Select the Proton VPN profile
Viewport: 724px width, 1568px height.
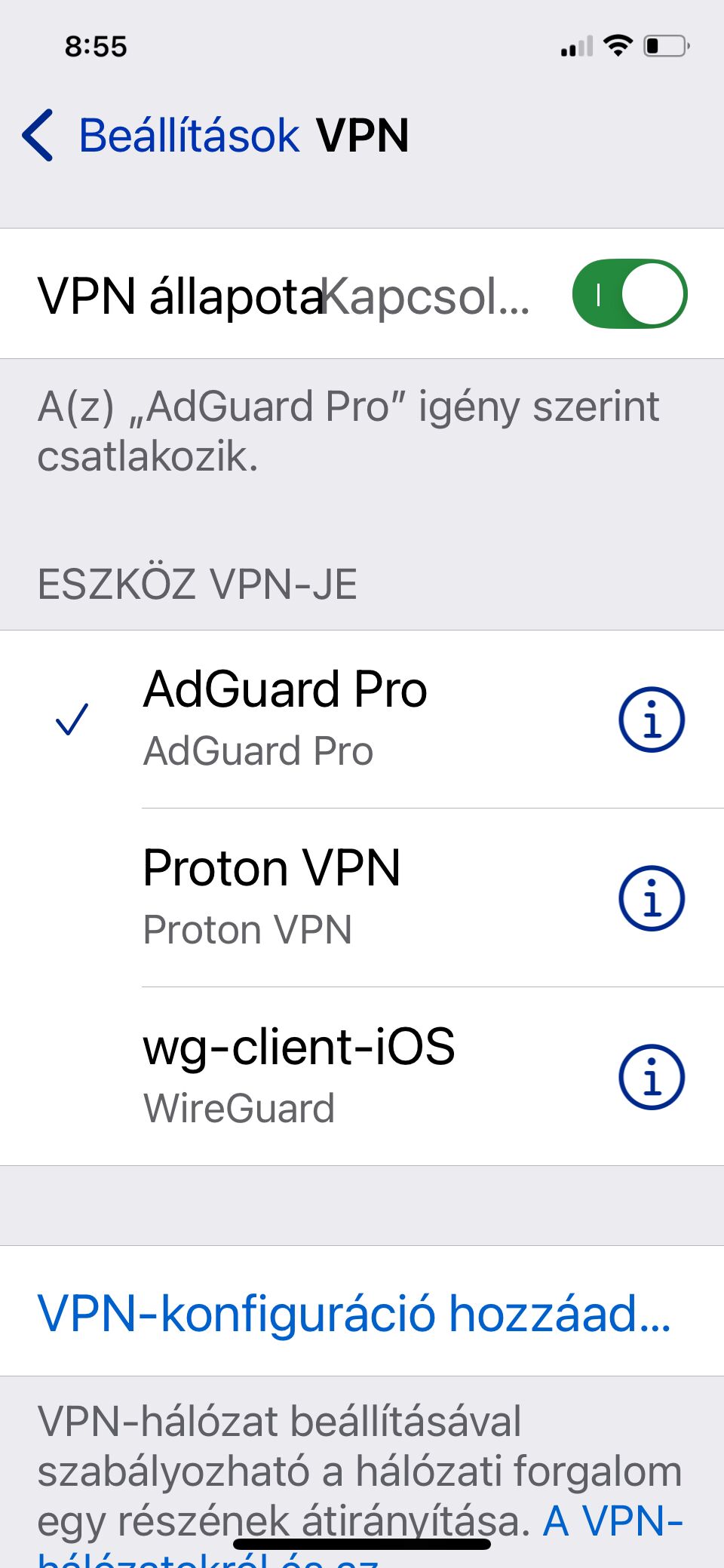click(362, 898)
